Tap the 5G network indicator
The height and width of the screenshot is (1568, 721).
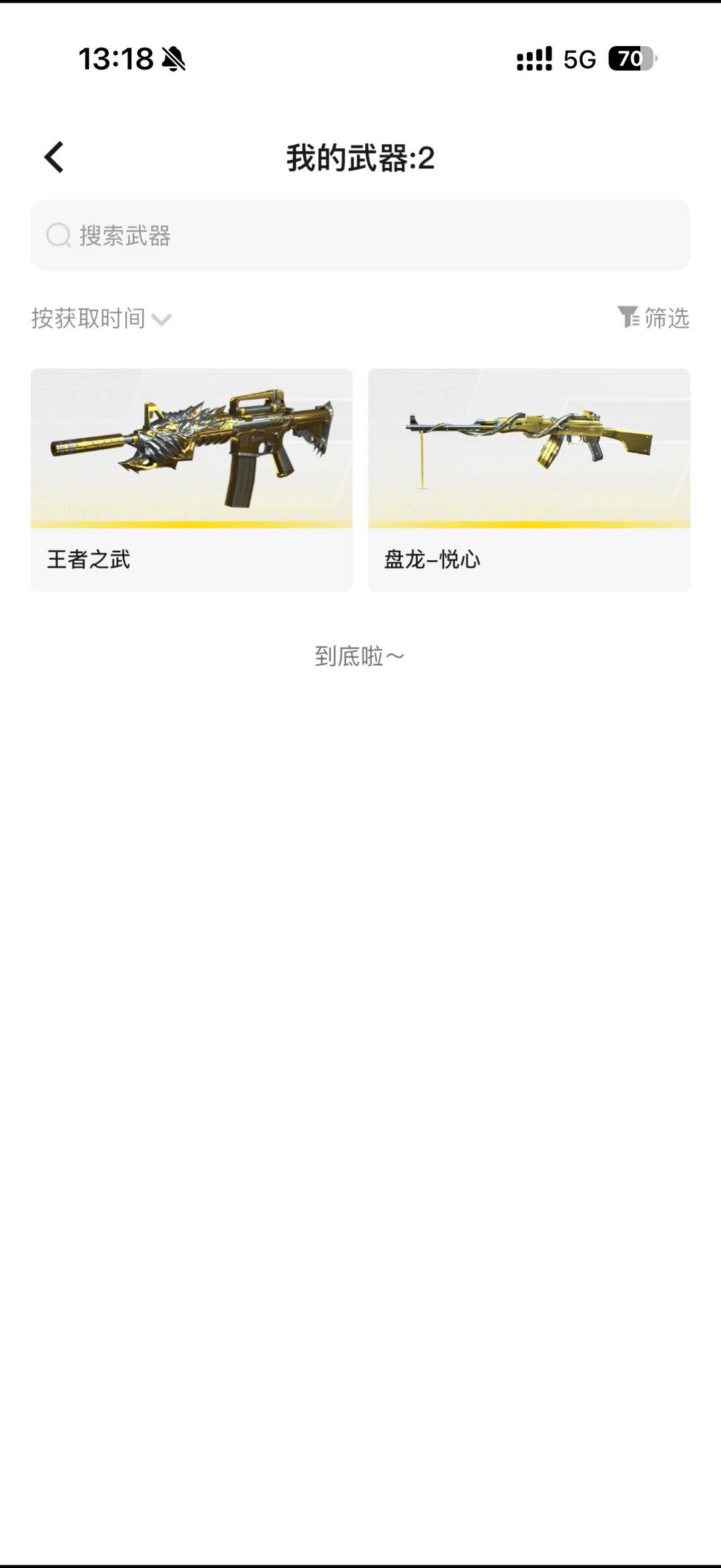coord(580,60)
